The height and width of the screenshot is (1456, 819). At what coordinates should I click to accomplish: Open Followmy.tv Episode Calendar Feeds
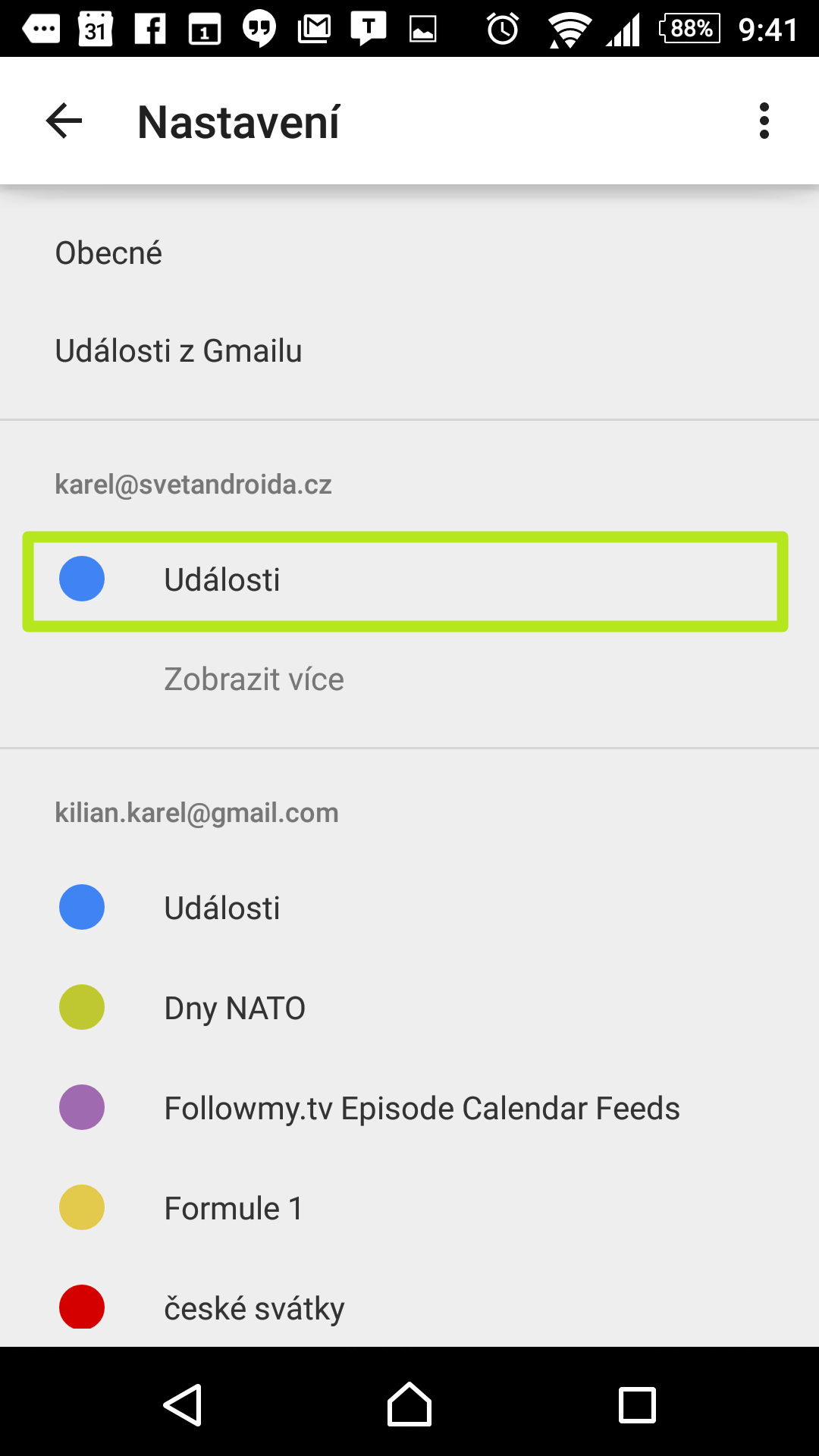click(409, 1108)
